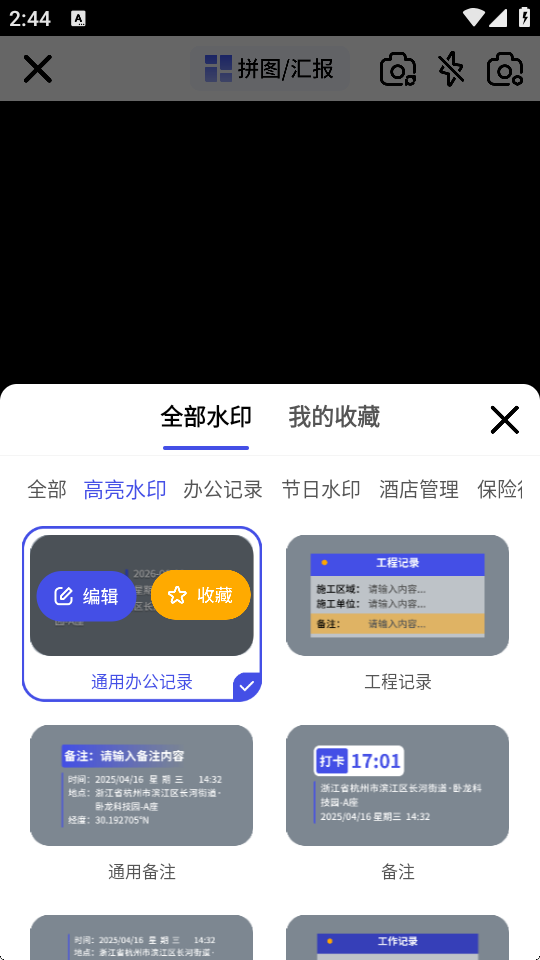This screenshot has width=540, height=960.
Task: Choose the 酒店管理 category
Action: [x=419, y=490]
